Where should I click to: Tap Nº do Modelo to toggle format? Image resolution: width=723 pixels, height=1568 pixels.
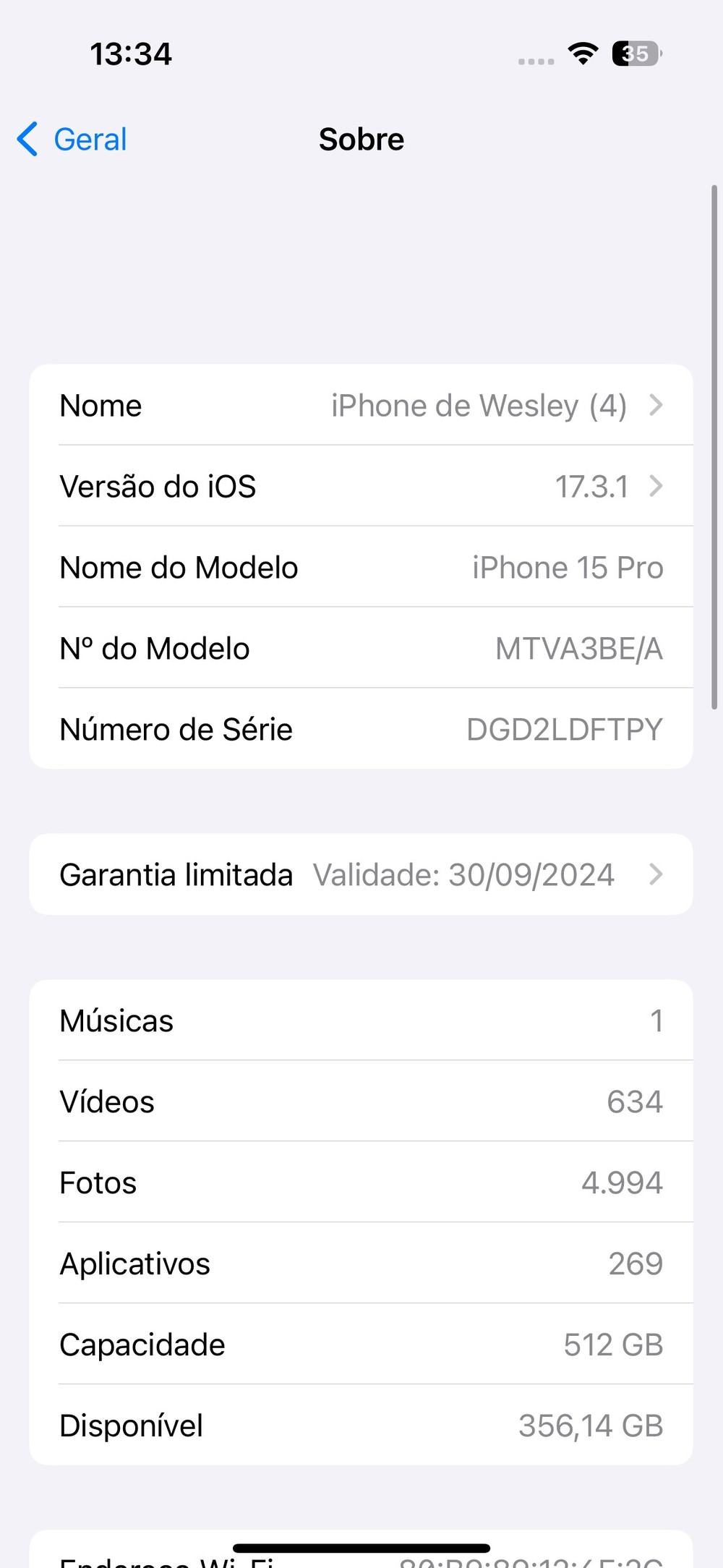pos(360,649)
